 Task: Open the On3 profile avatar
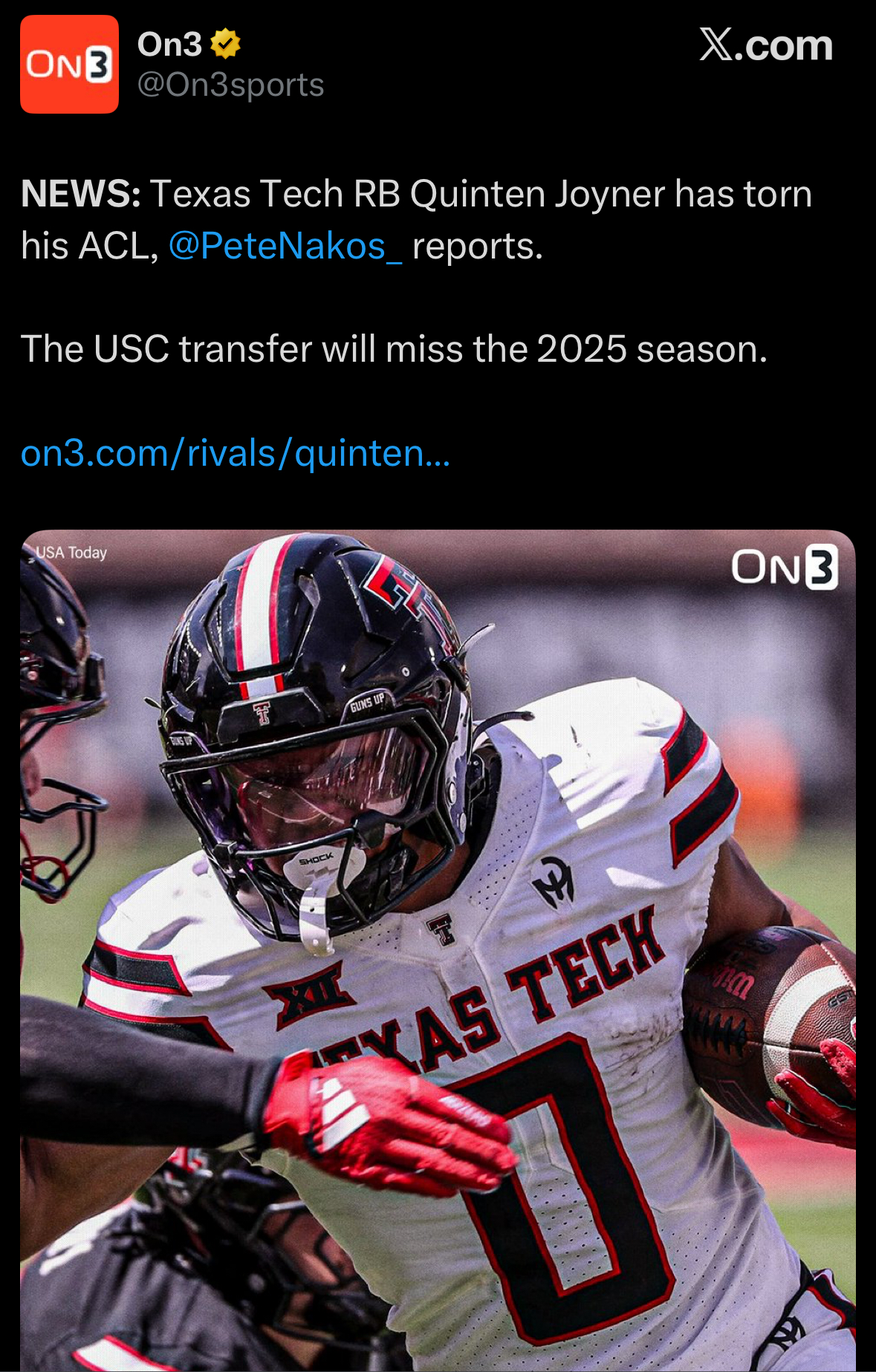click(69, 65)
